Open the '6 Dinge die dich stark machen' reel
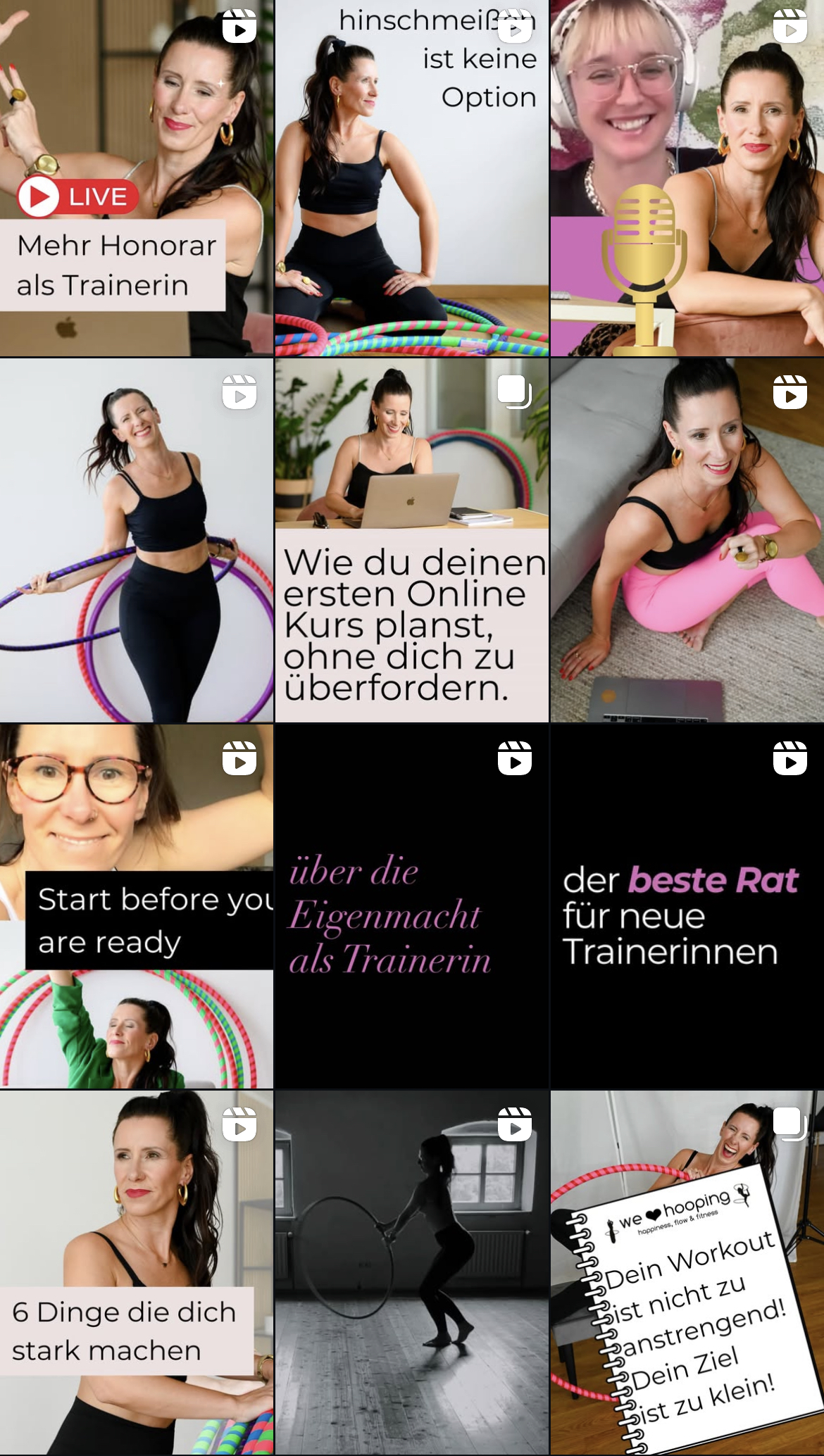The image size is (824, 1456). [136, 1273]
